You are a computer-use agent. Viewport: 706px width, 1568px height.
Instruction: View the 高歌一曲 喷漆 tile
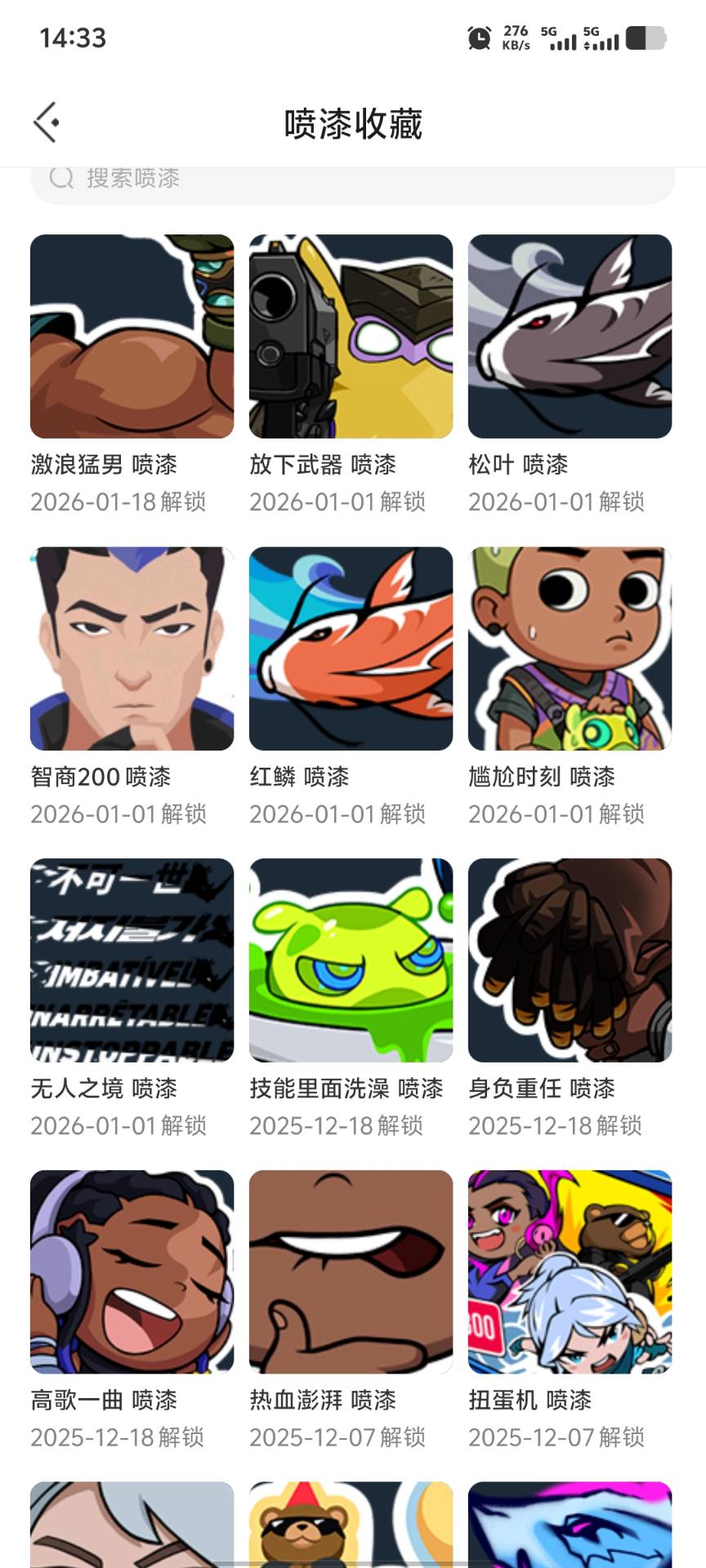point(132,1272)
